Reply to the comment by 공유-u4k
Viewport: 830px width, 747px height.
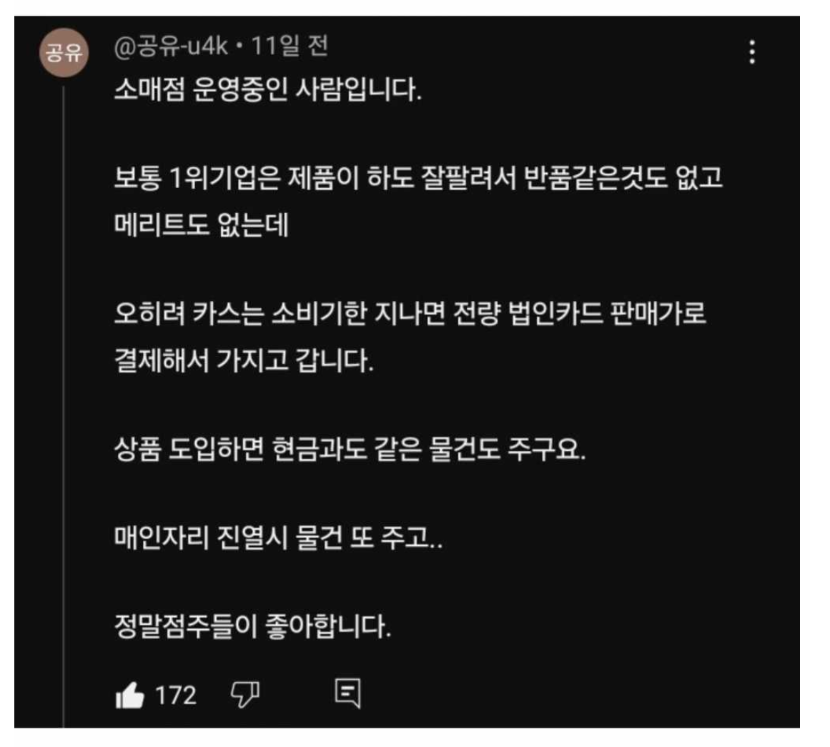[x=347, y=693]
